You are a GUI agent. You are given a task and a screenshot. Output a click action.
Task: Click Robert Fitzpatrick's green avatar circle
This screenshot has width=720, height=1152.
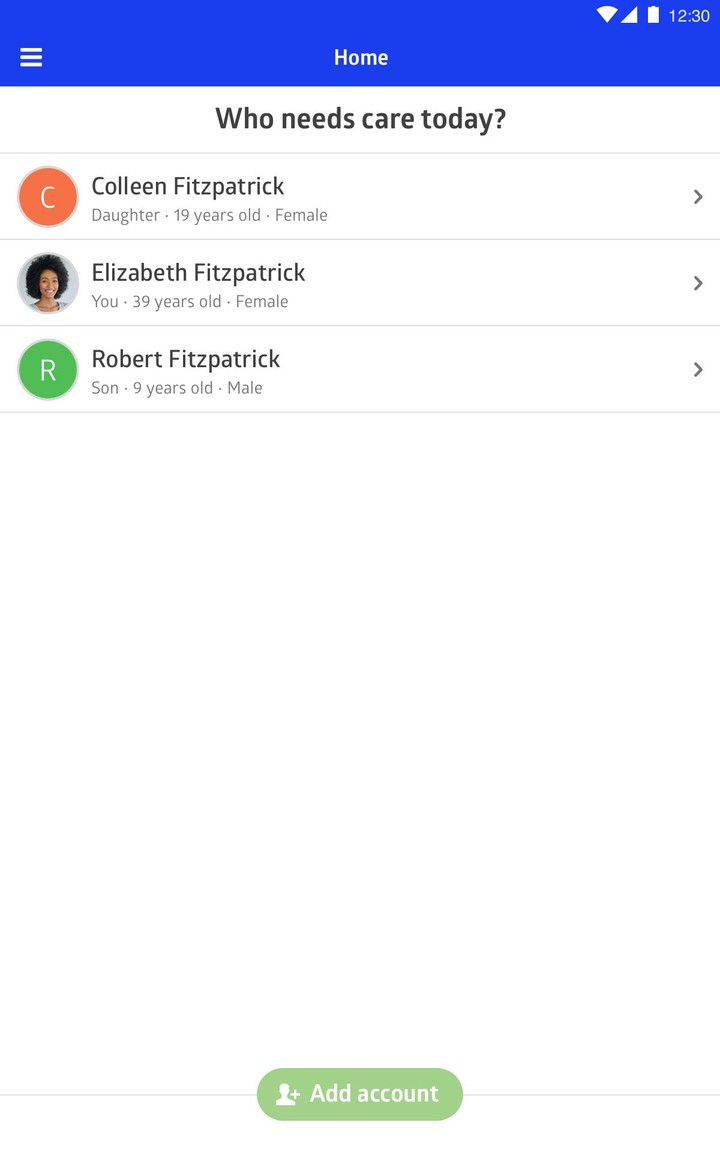[x=47, y=369]
